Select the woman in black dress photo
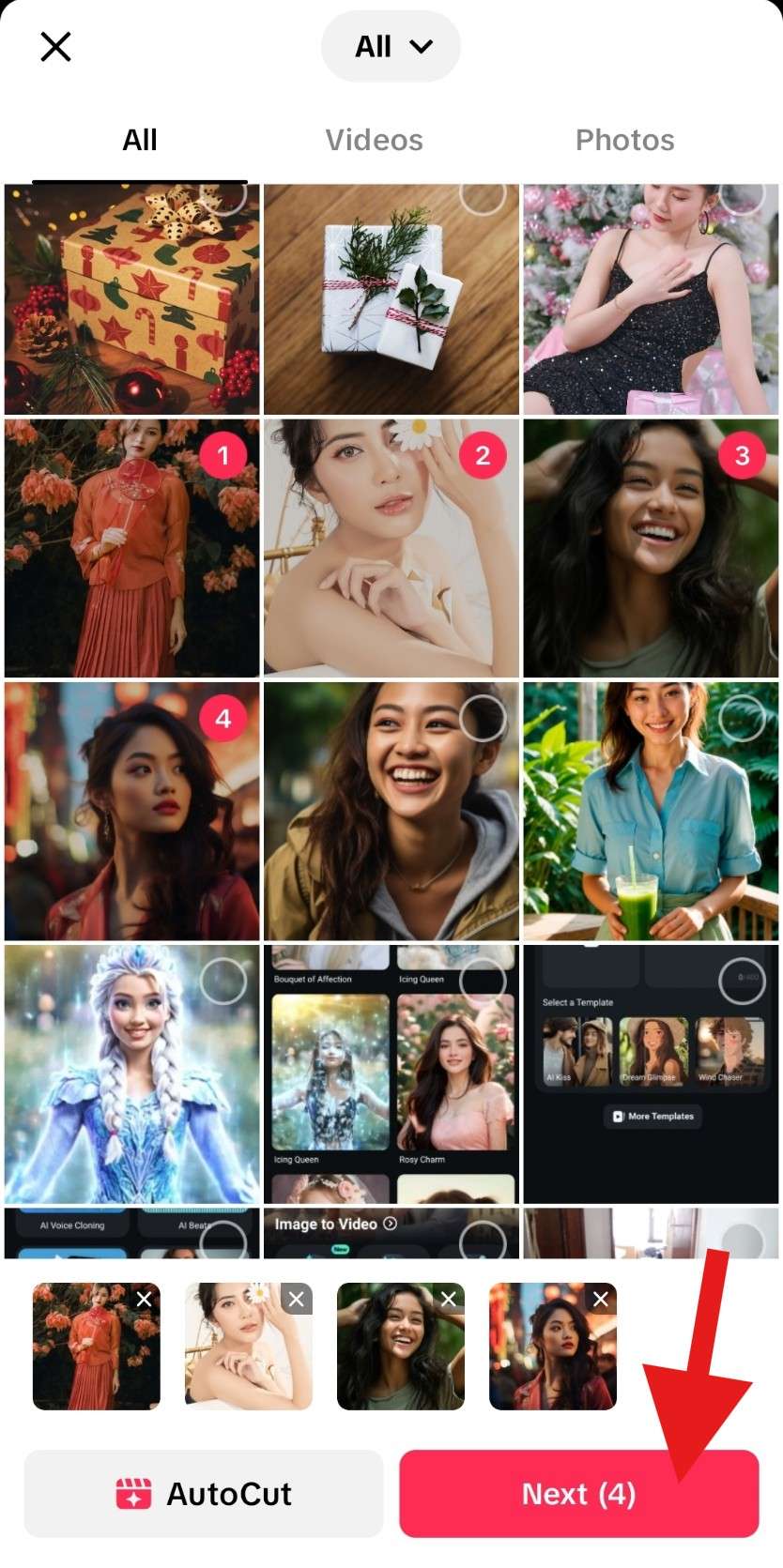Image resolution: width=783 pixels, height=1568 pixels. (x=650, y=300)
